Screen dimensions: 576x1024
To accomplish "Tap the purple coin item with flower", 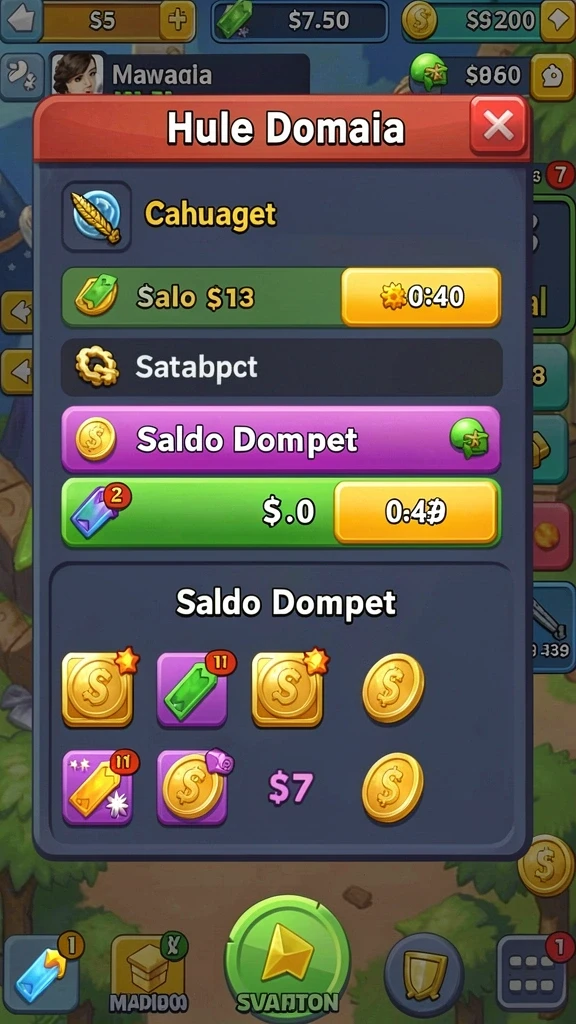I will coord(193,788).
